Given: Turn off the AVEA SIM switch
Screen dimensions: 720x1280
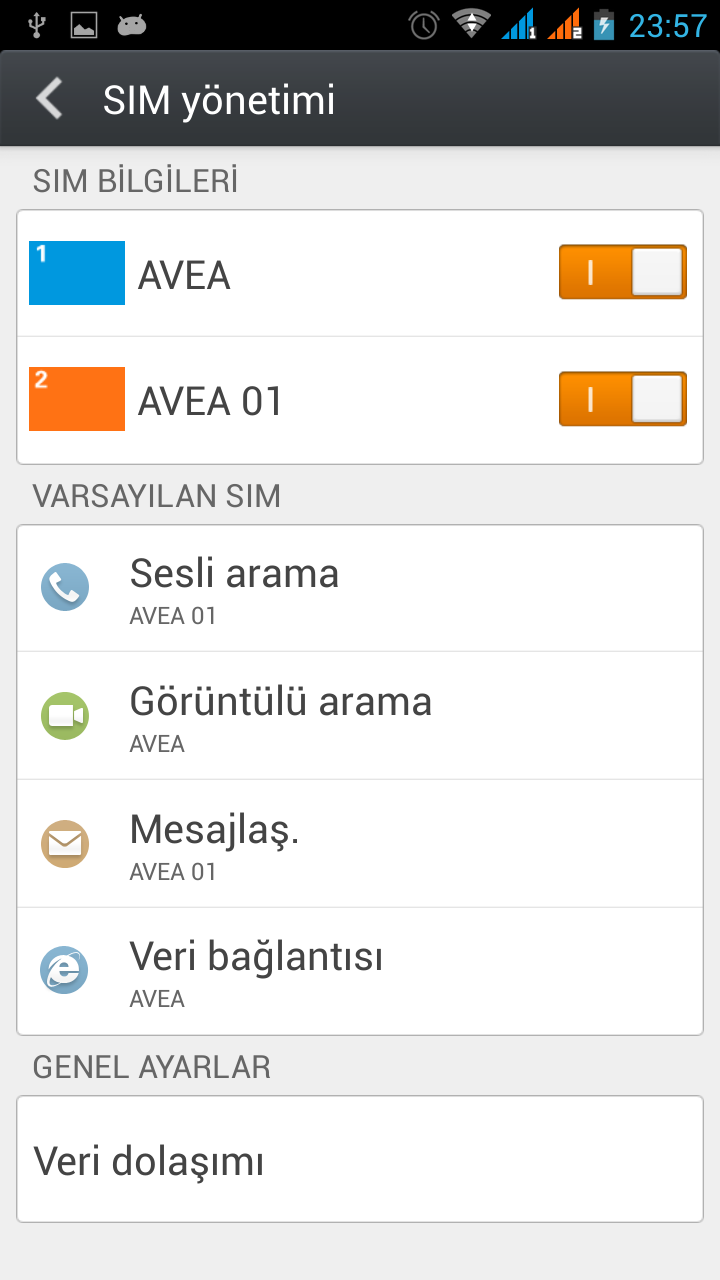Looking at the screenshot, I should tap(622, 272).
